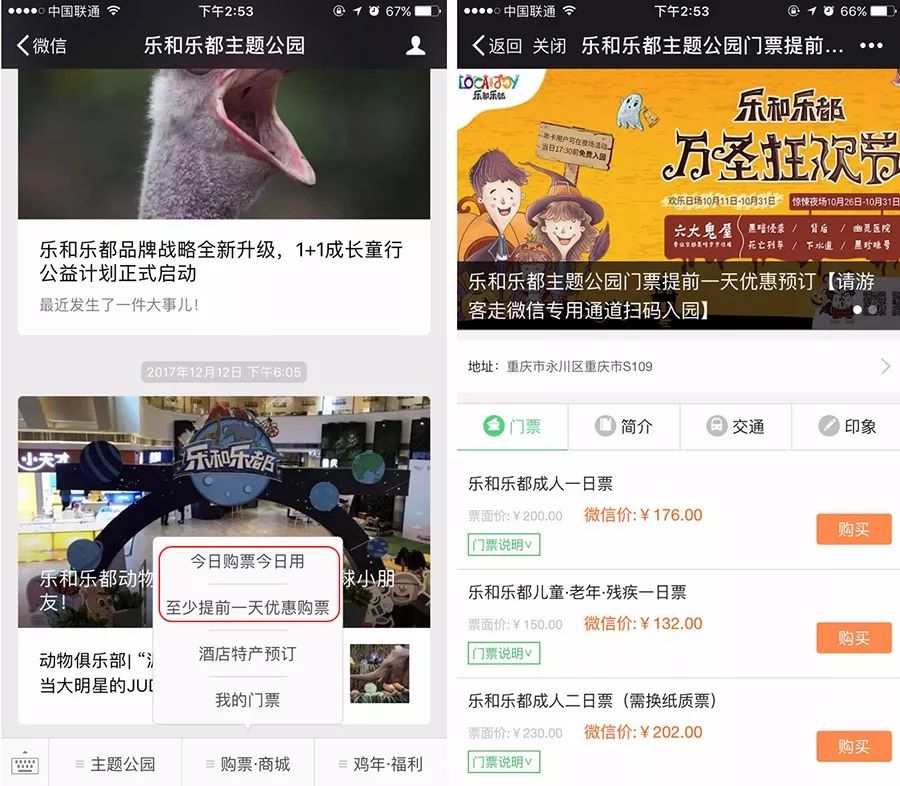Switch to the 印象 tab

pos(847,426)
